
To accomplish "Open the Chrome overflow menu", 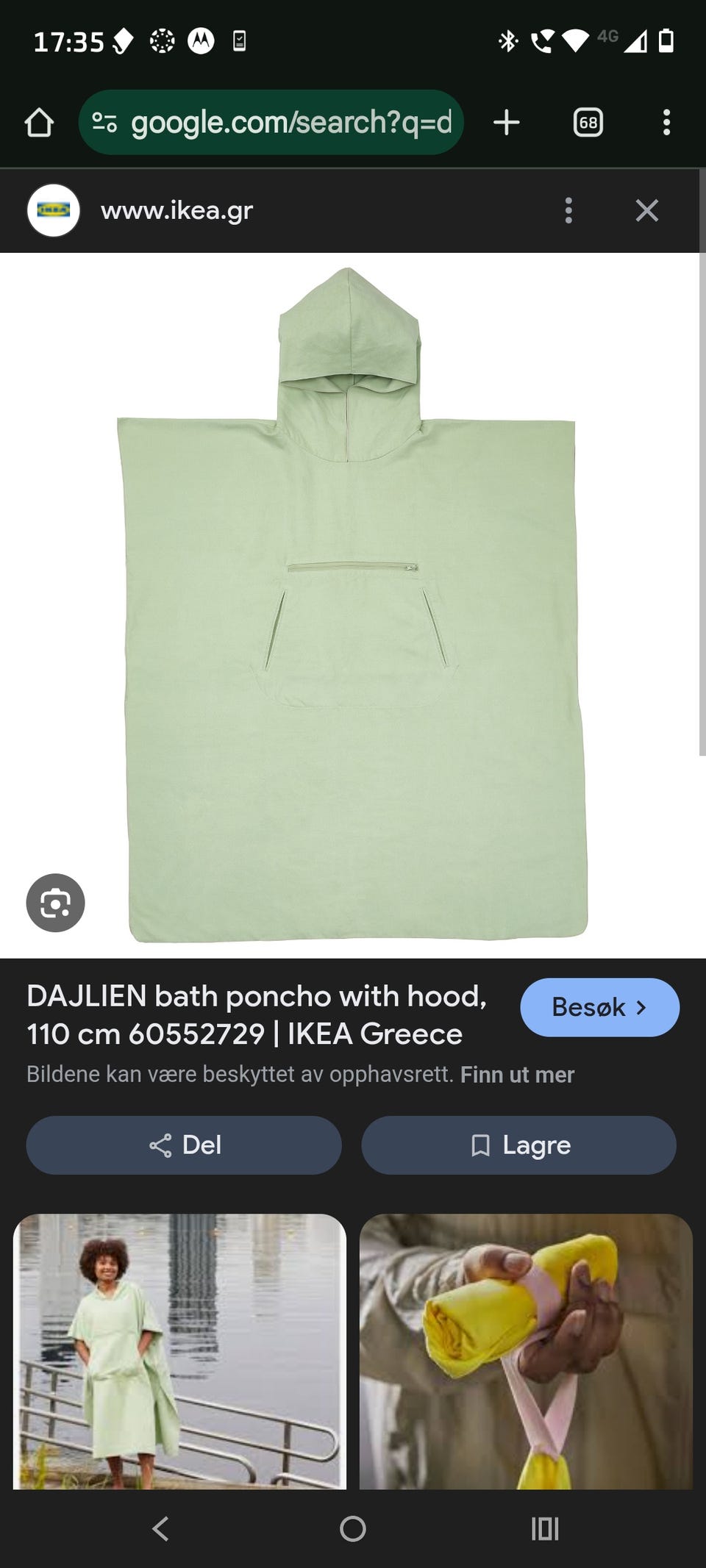I will coord(666,122).
